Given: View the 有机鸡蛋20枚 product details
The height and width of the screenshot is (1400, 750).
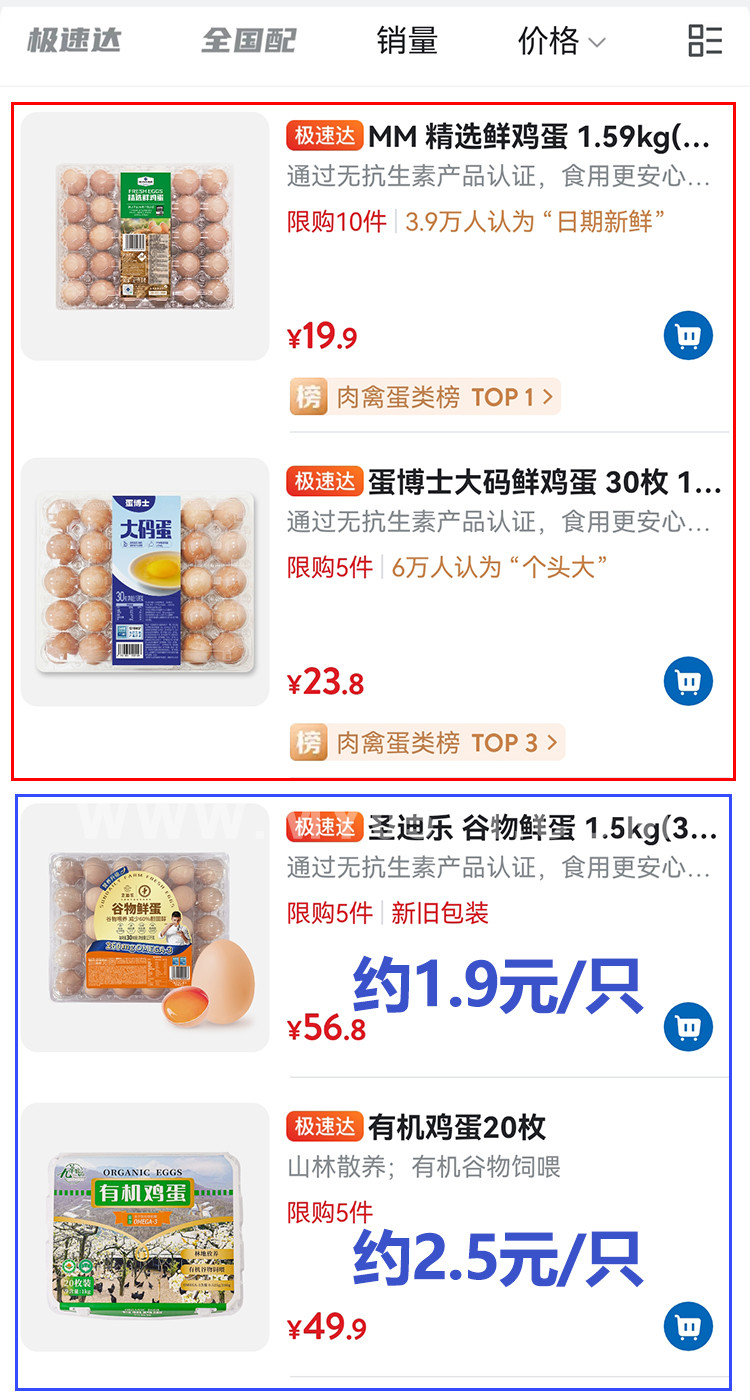Looking at the screenshot, I should click(457, 1127).
